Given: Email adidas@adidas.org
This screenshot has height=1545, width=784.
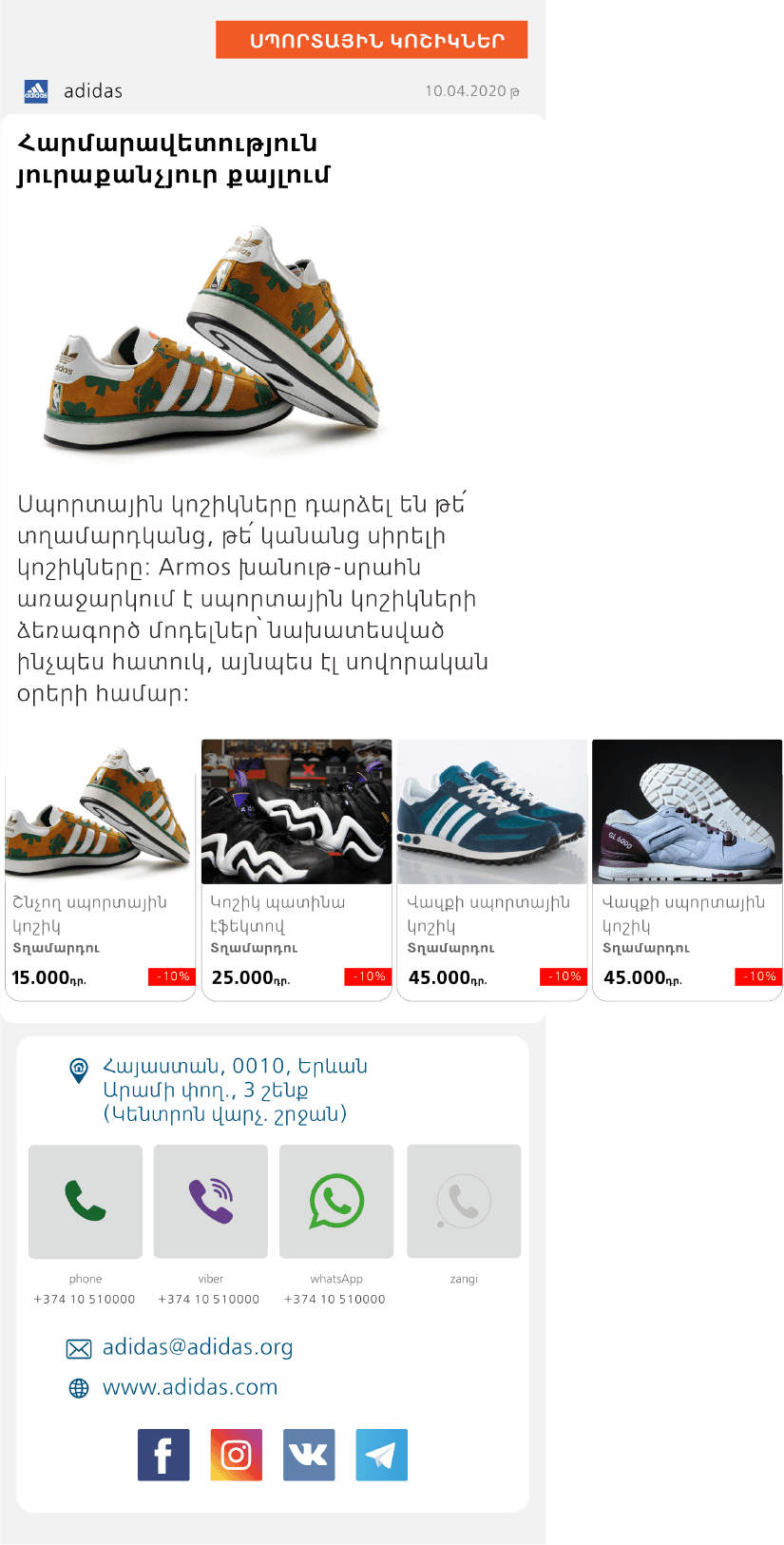Looking at the screenshot, I should point(198,1347).
